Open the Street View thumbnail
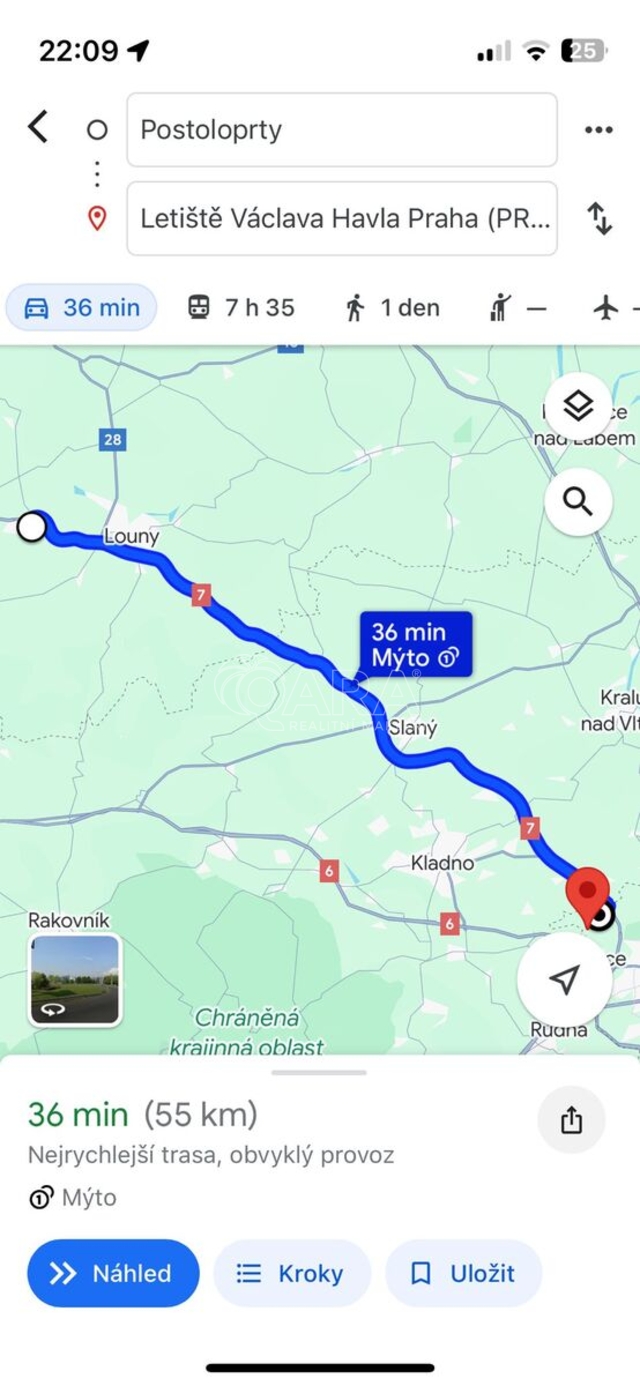Screen dimensions: 640x1386 click(74, 980)
